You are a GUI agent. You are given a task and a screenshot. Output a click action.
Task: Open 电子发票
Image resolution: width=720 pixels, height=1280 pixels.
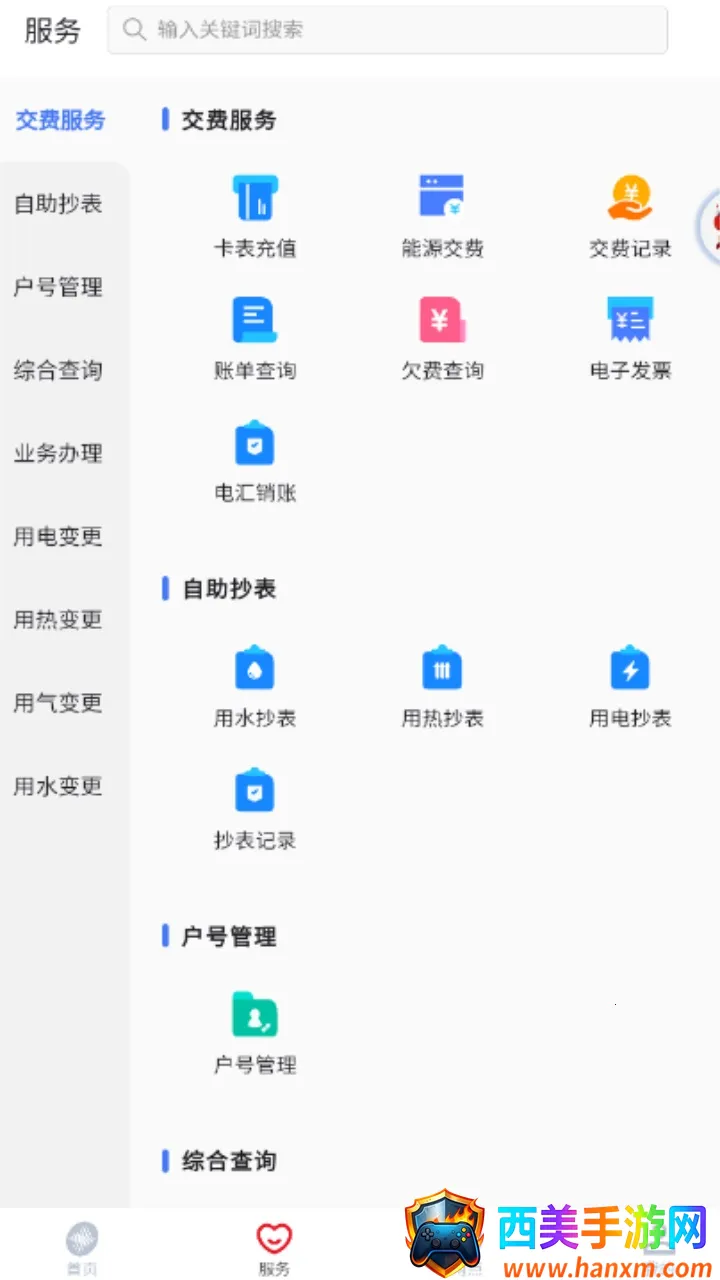630,338
